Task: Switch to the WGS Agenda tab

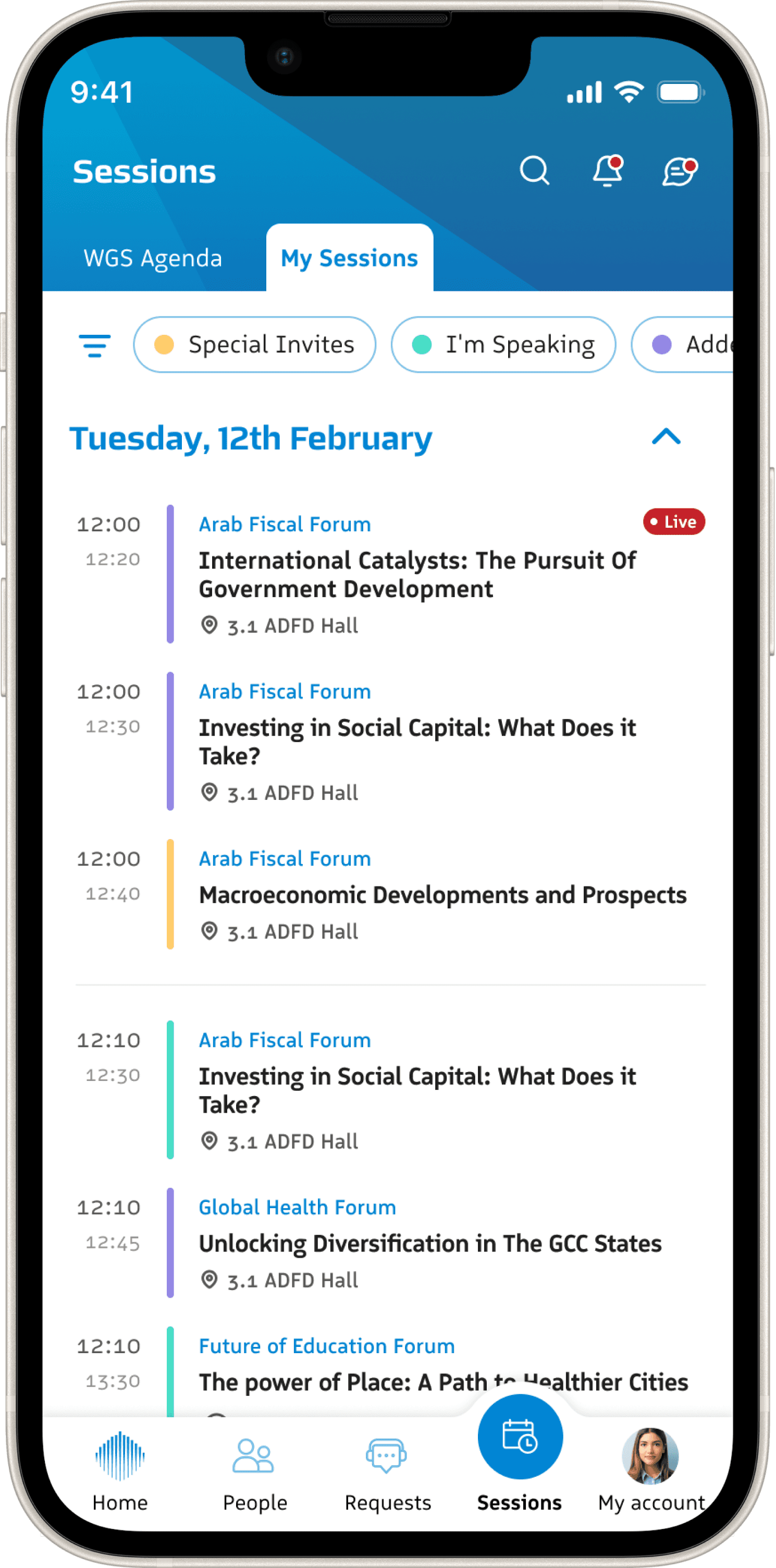Action: 153,258
